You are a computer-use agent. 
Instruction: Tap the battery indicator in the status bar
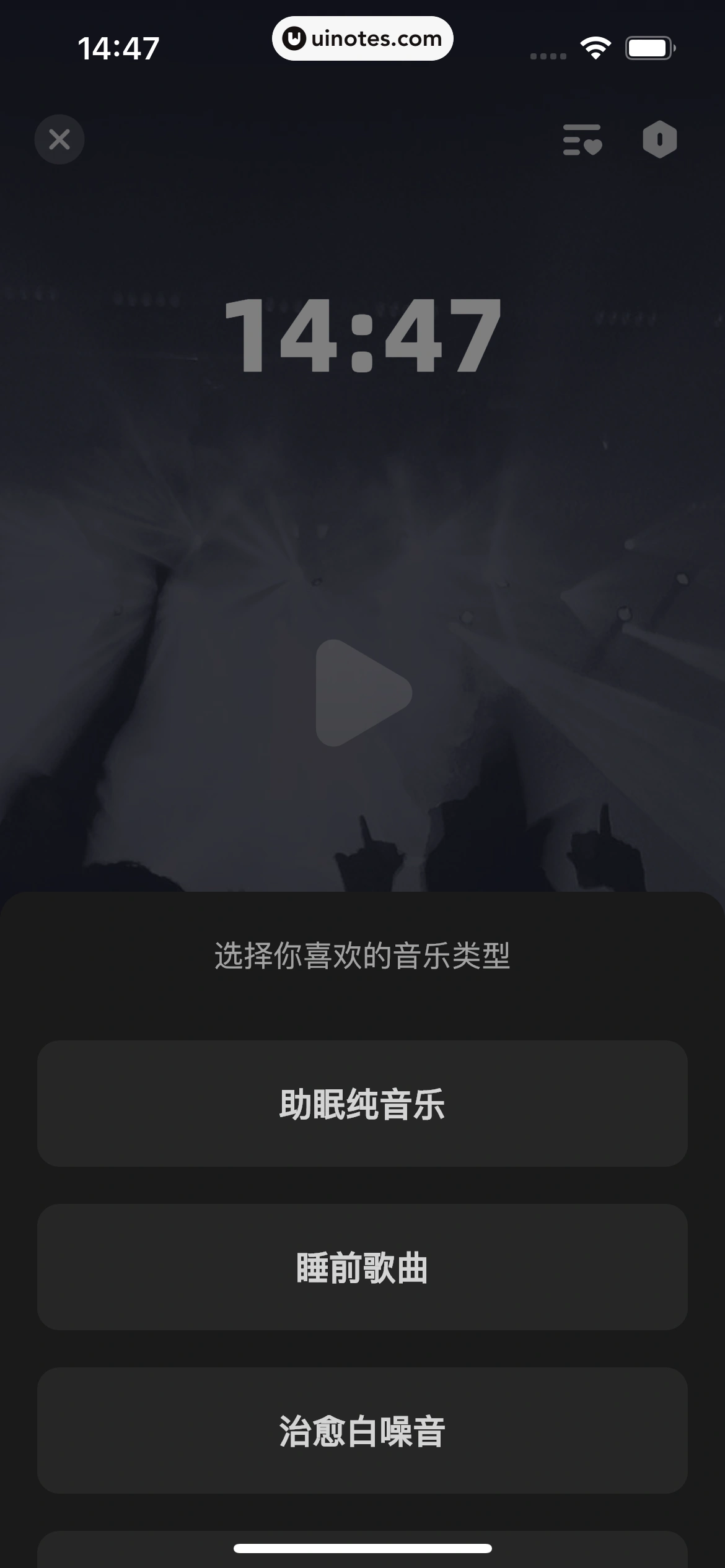pos(648,46)
